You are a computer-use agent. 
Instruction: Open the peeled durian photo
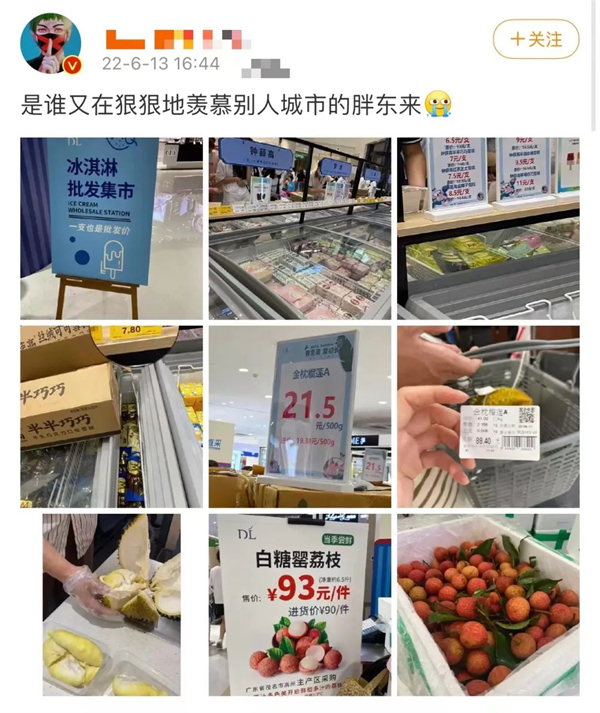[x=111, y=604]
